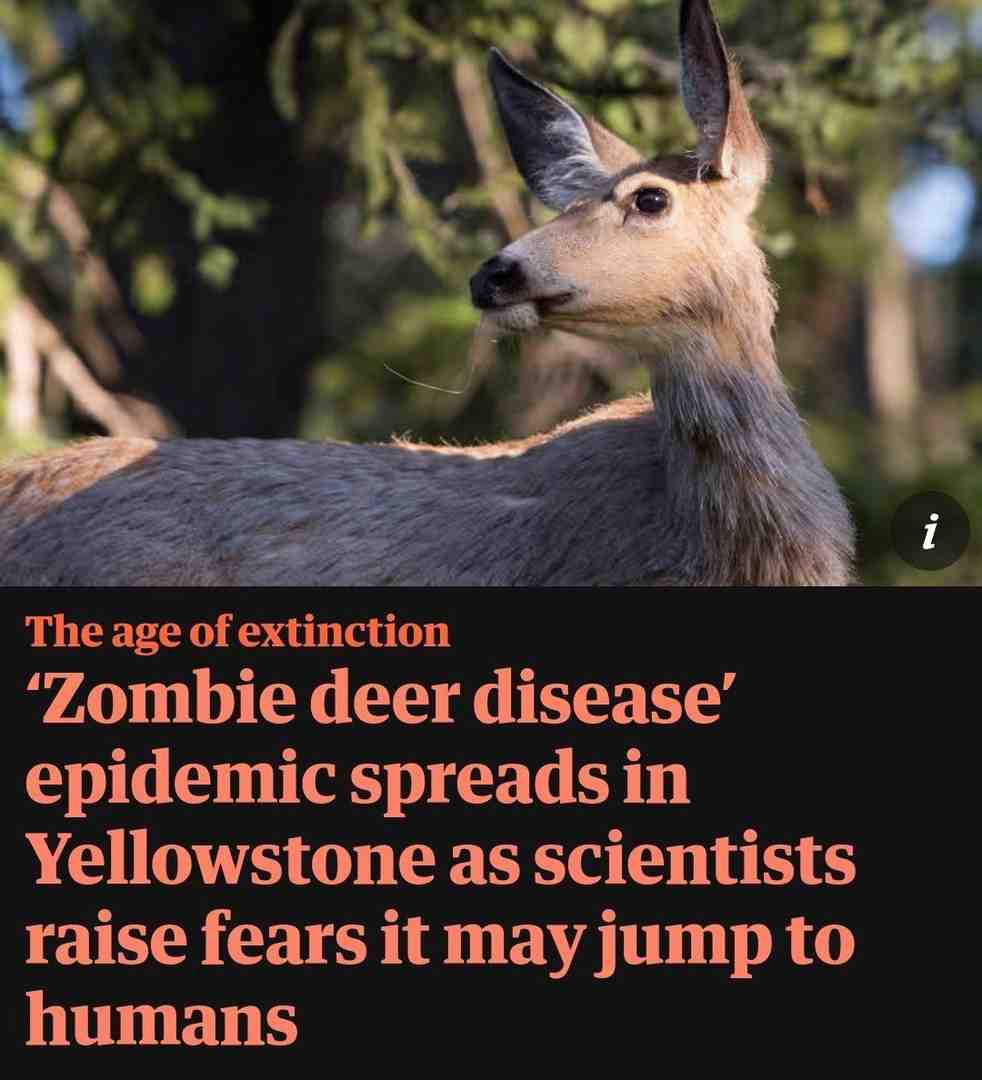
Task: Open The age of extinction series
Action: [238, 633]
